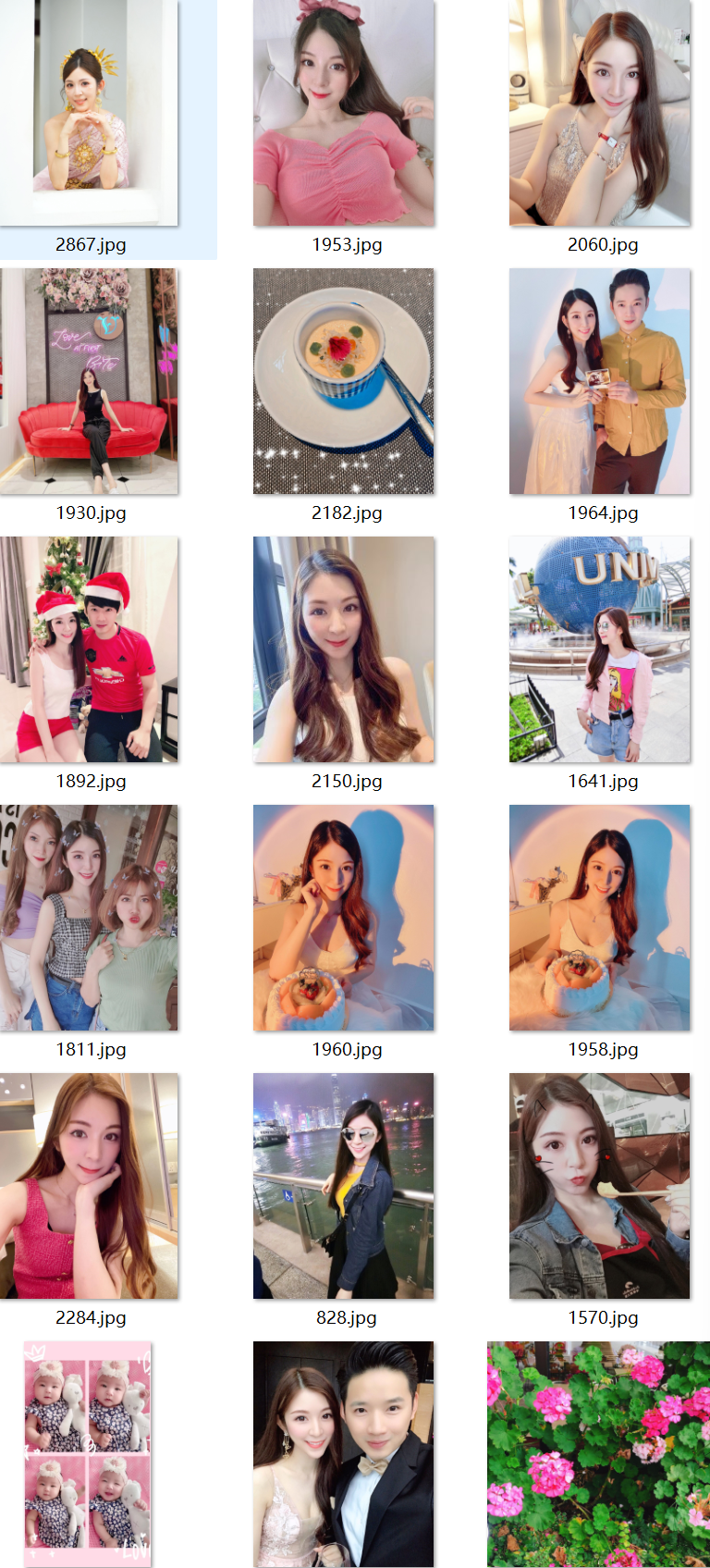Open the 1953.jpg thumbnail

coord(344,113)
